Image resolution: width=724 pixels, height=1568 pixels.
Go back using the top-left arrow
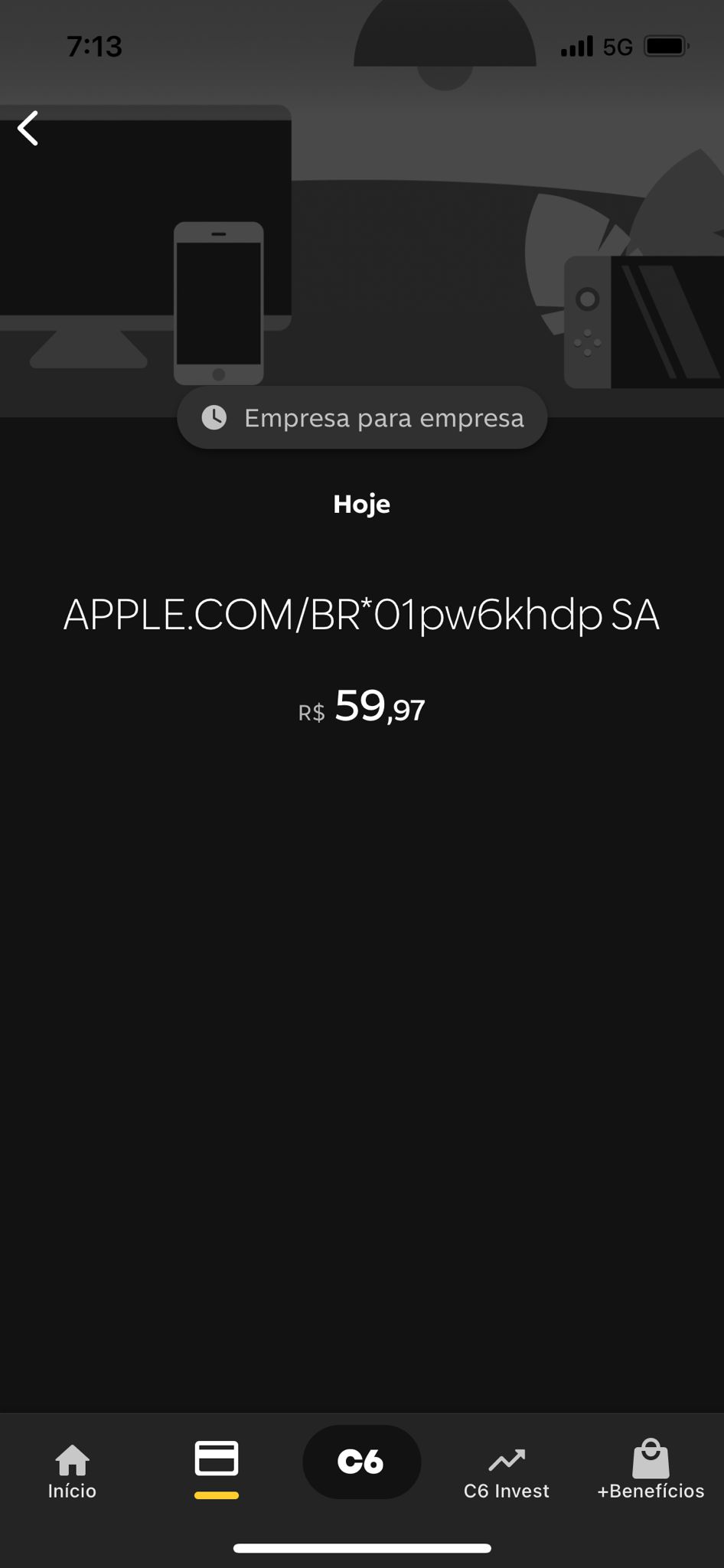point(28,128)
